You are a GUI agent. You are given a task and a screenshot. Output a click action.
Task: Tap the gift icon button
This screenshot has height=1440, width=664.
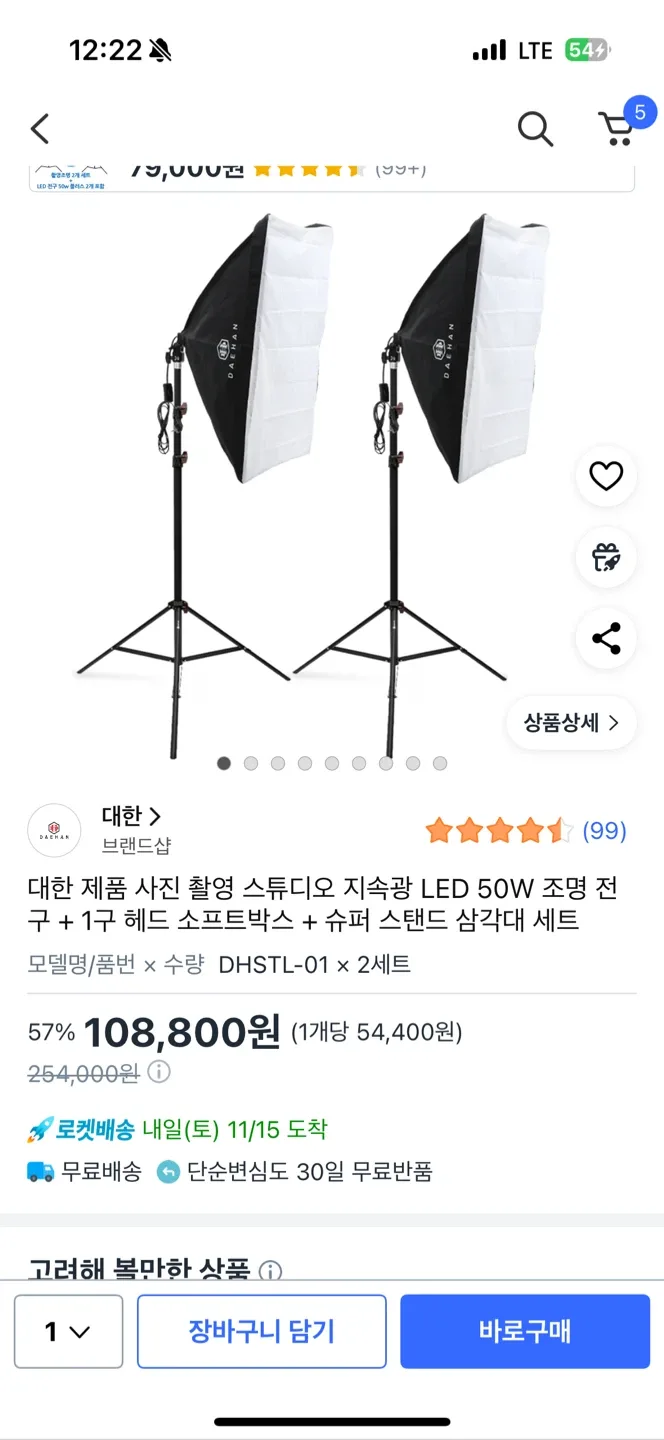(606, 557)
